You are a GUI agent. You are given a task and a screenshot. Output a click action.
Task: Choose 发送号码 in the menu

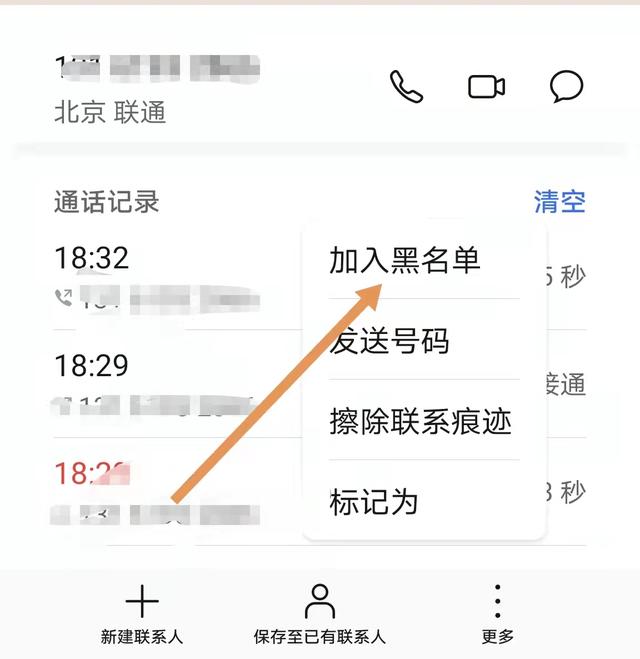point(390,341)
